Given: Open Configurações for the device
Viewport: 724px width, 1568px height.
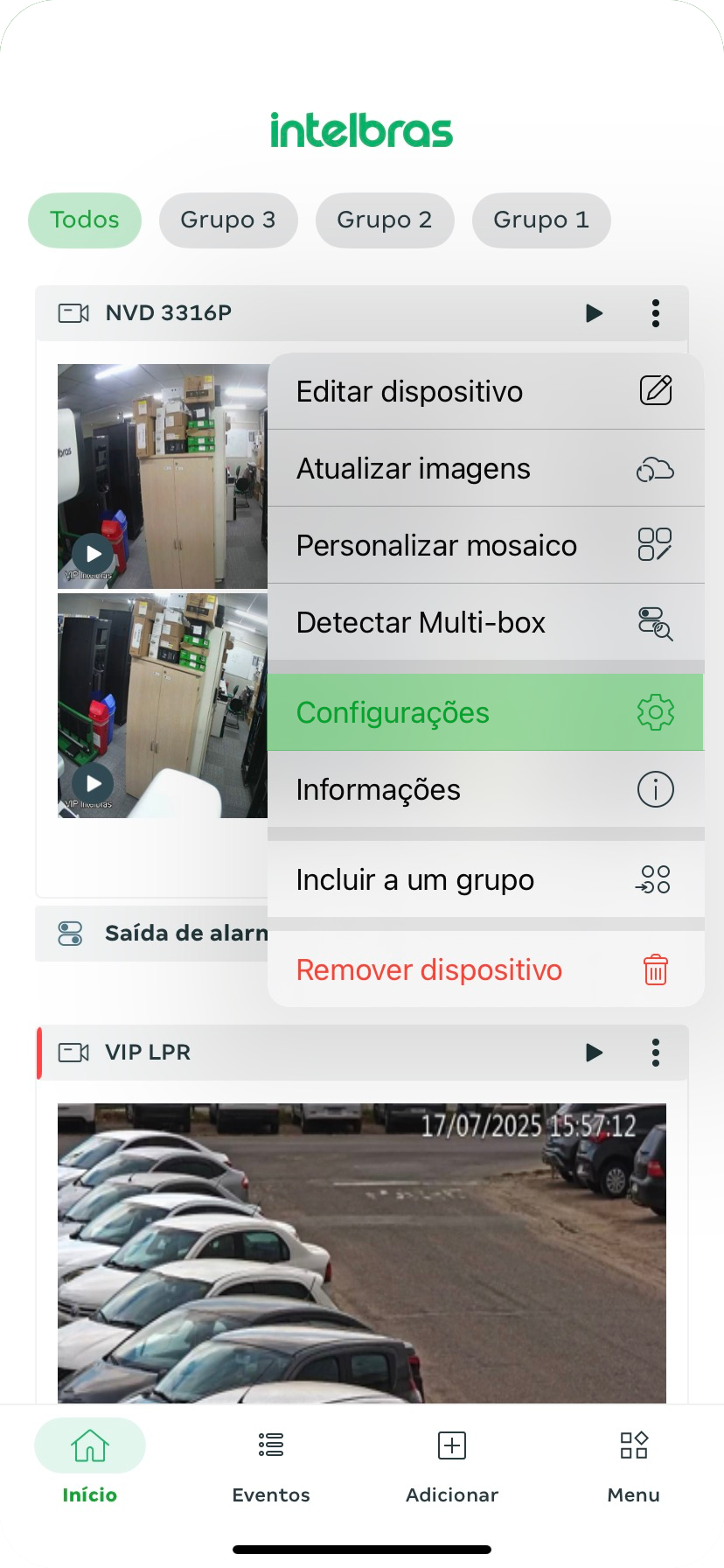Looking at the screenshot, I should tap(485, 712).
